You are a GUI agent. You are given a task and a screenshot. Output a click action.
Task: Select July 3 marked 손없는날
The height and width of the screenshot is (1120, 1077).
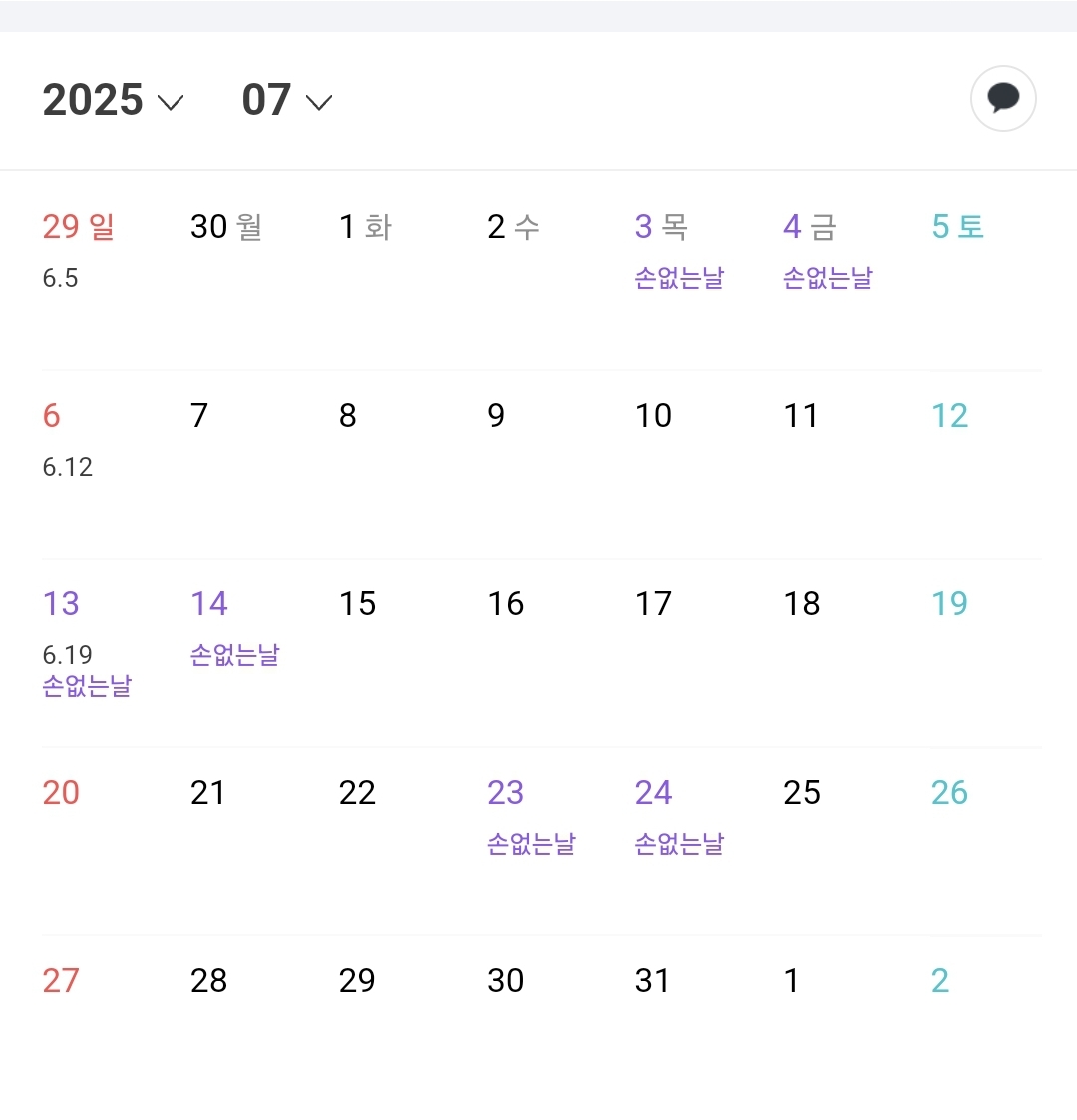[642, 226]
